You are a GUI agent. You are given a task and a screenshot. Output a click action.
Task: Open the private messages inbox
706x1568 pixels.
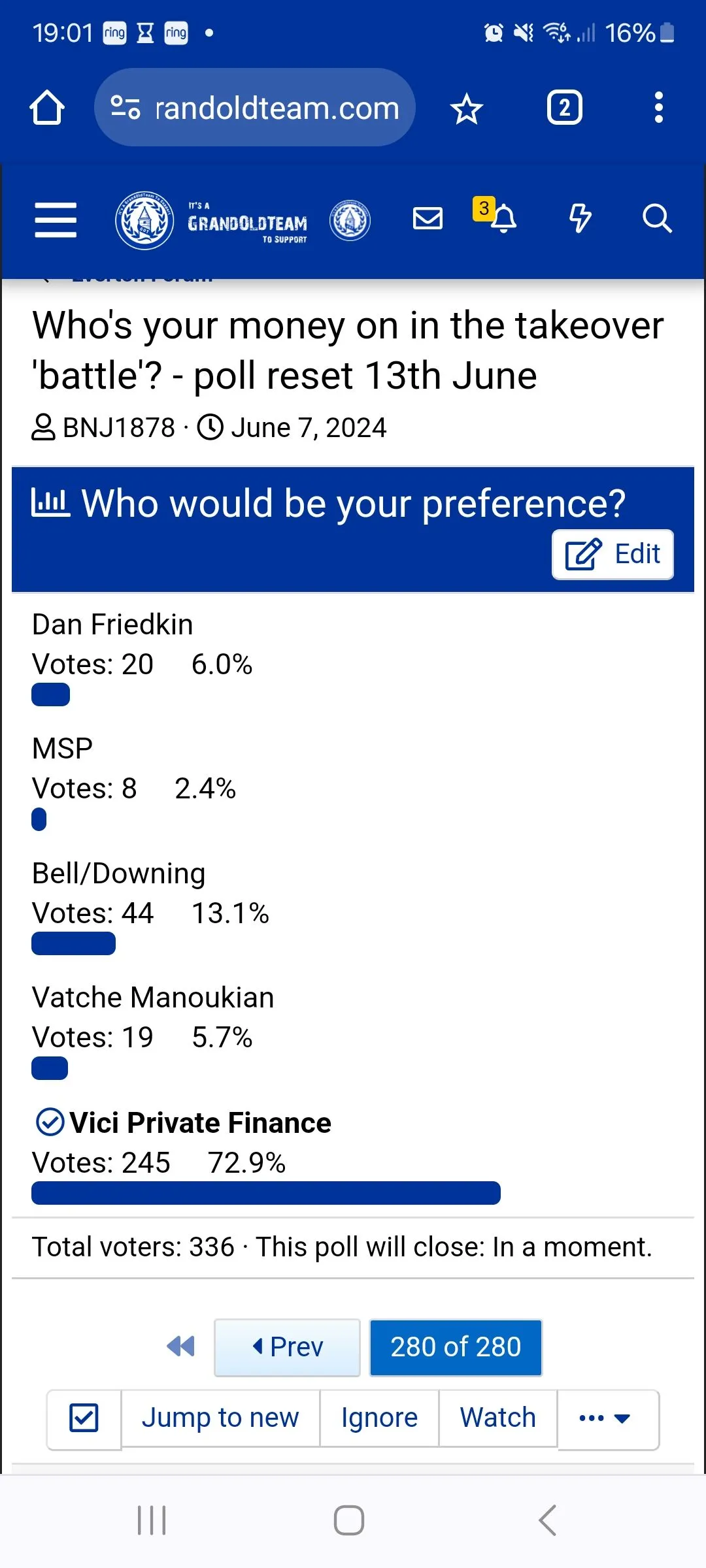428,218
